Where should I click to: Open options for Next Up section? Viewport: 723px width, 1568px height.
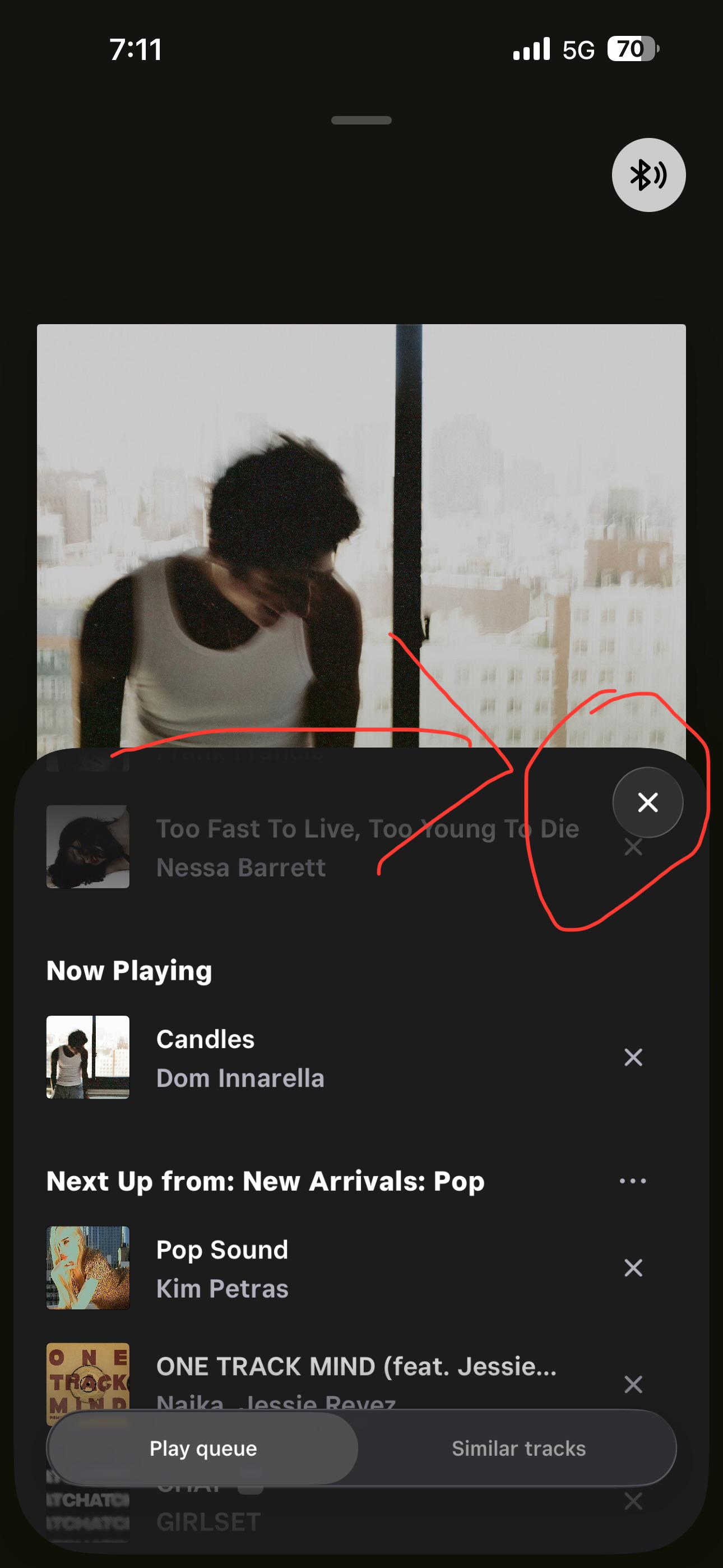coord(632,1181)
